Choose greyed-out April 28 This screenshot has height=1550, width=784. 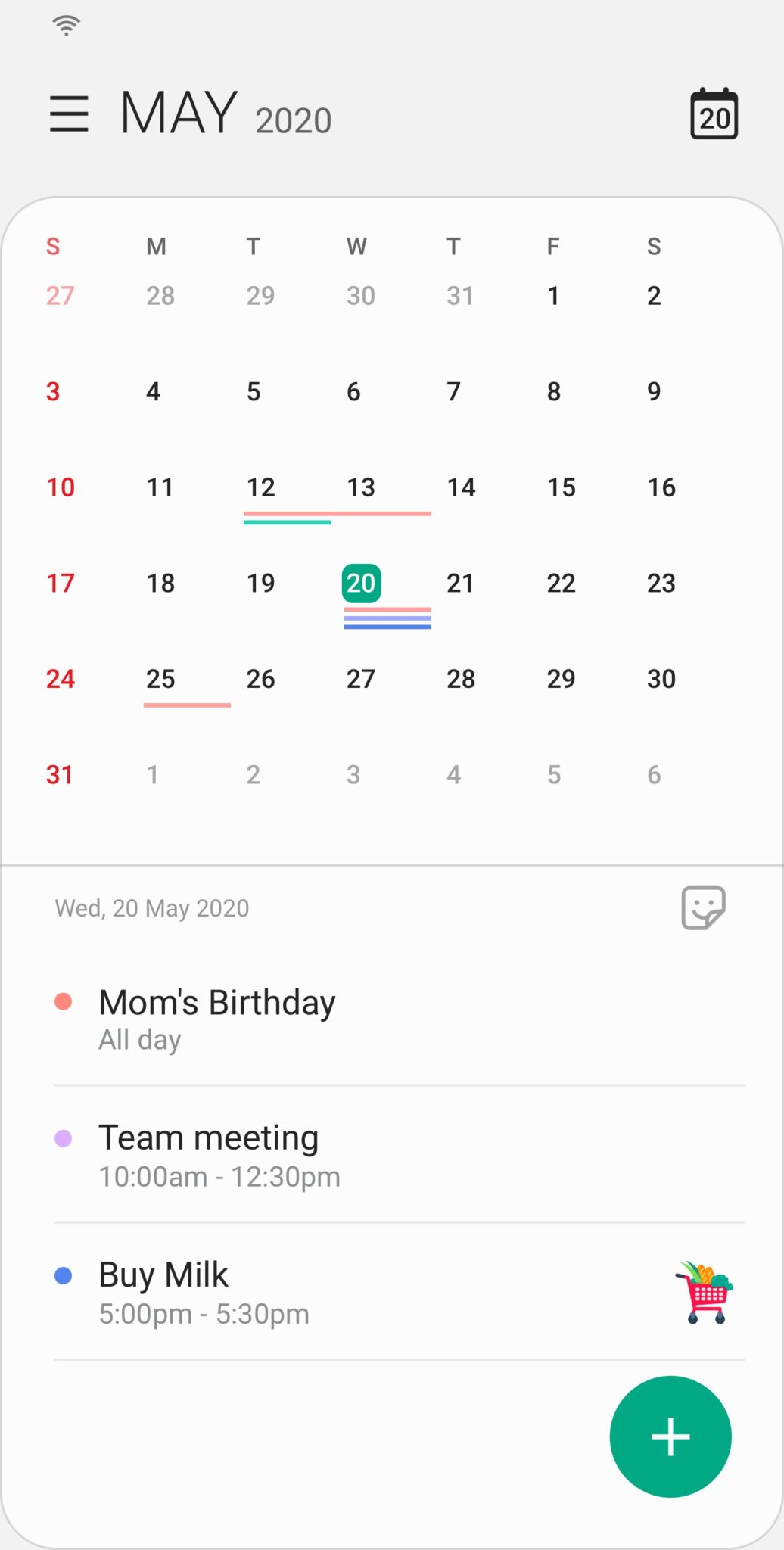160,296
